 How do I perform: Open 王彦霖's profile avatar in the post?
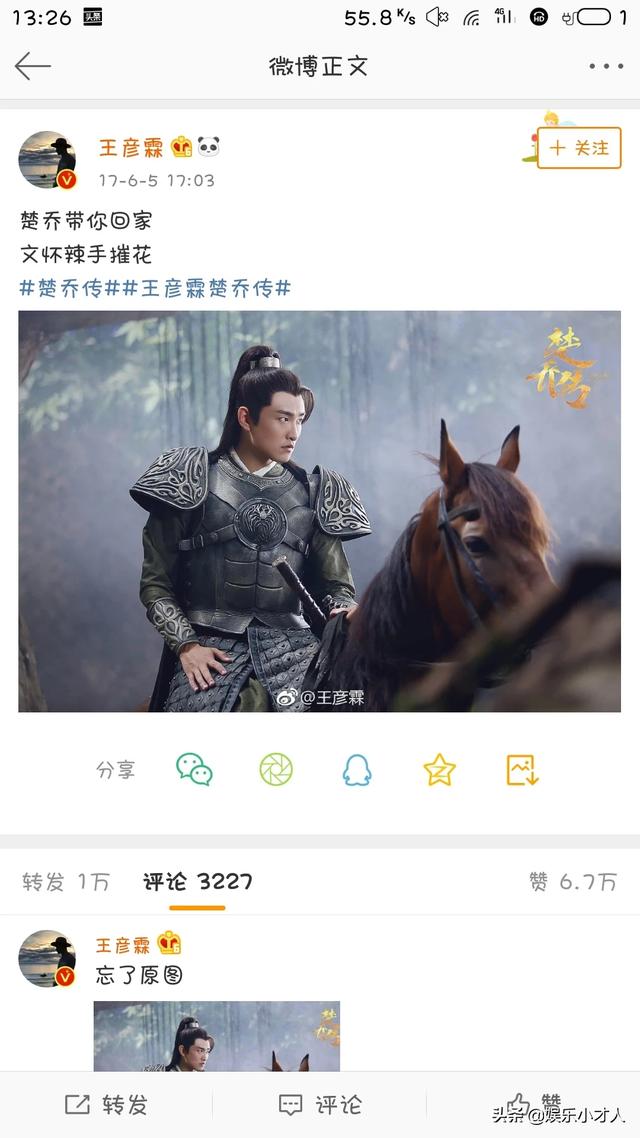[x=47, y=160]
